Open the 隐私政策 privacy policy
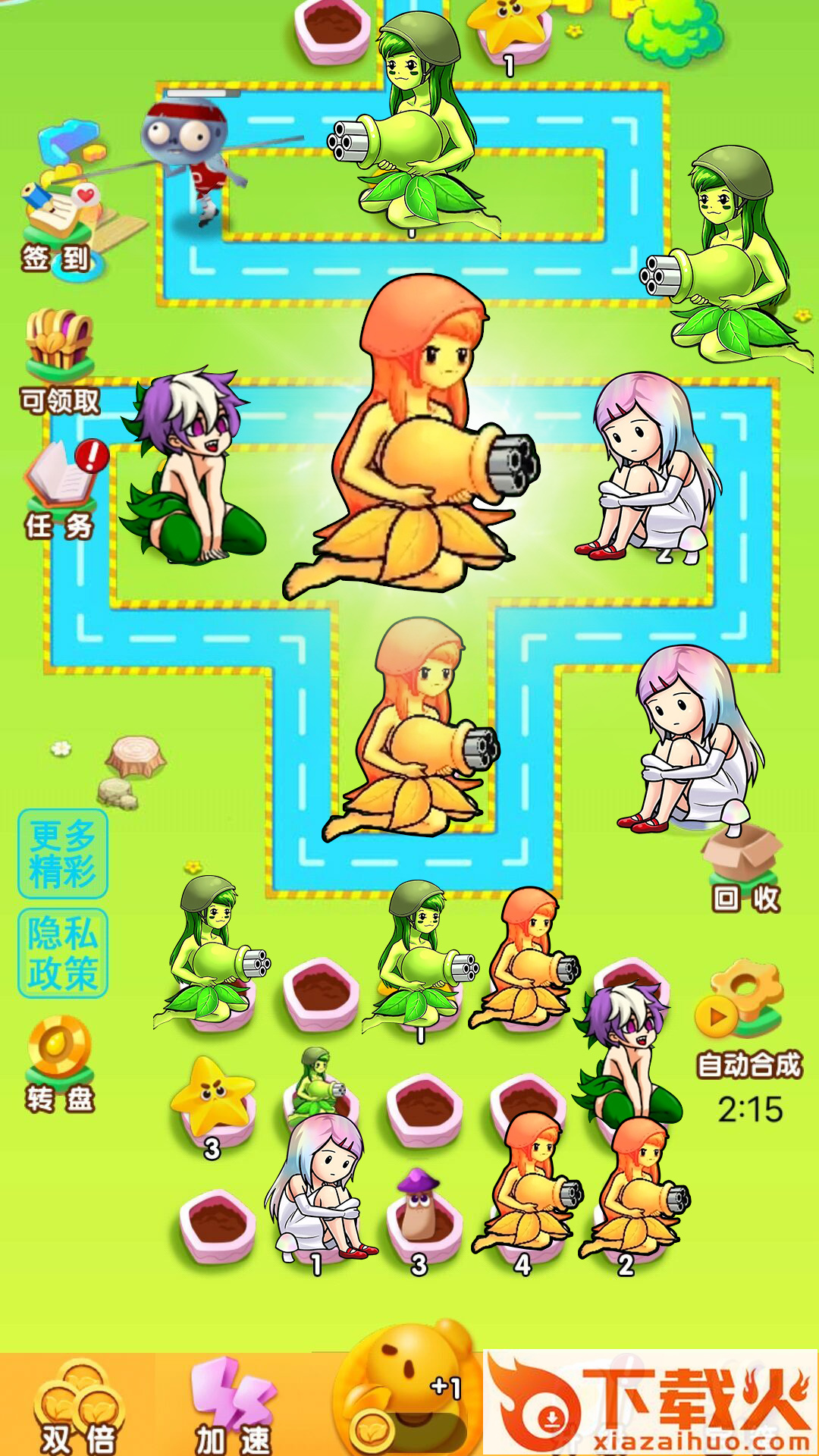This screenshot has width=819, height=1456. (x=63, y=953)
